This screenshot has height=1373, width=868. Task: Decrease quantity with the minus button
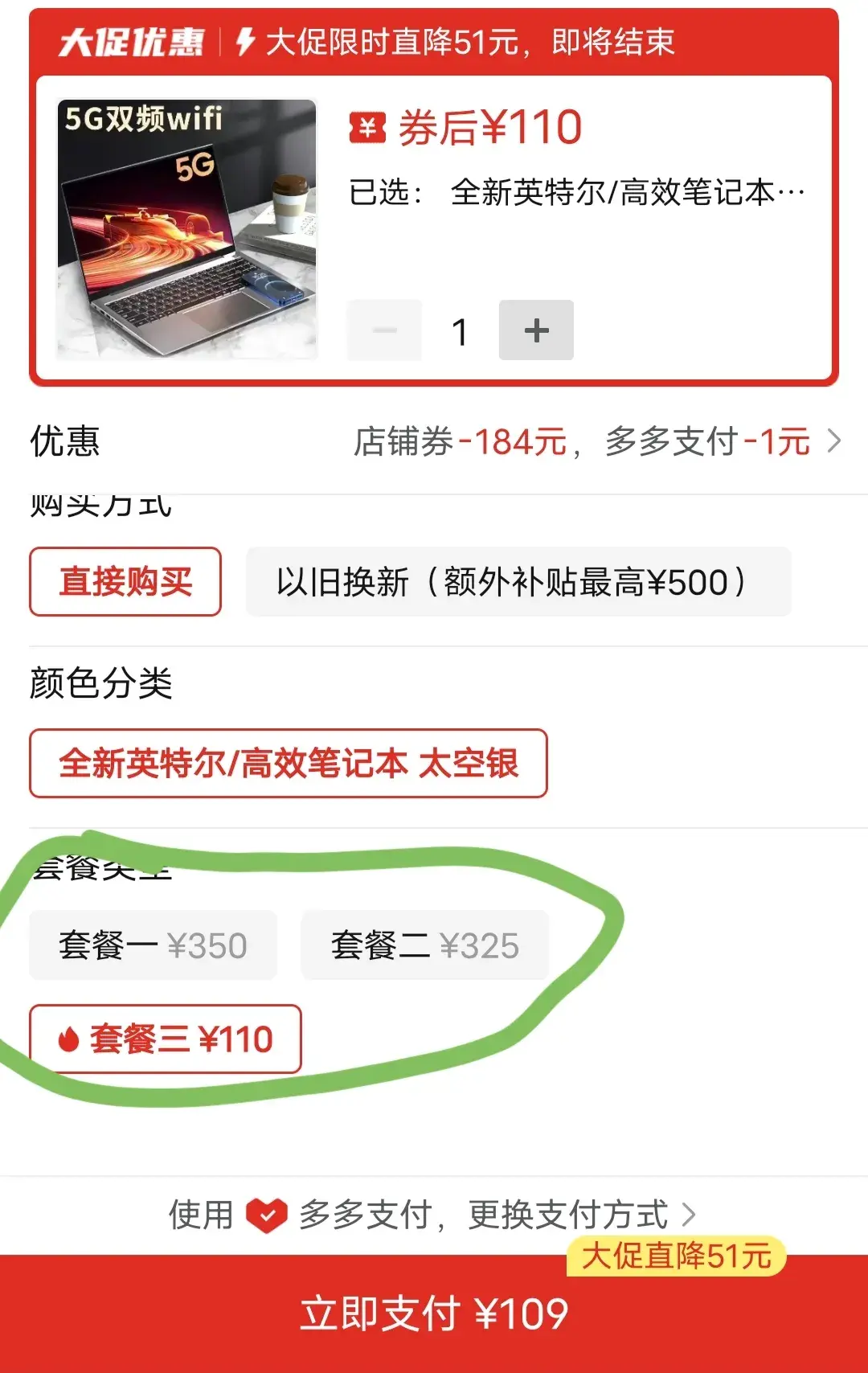[384, 330]
